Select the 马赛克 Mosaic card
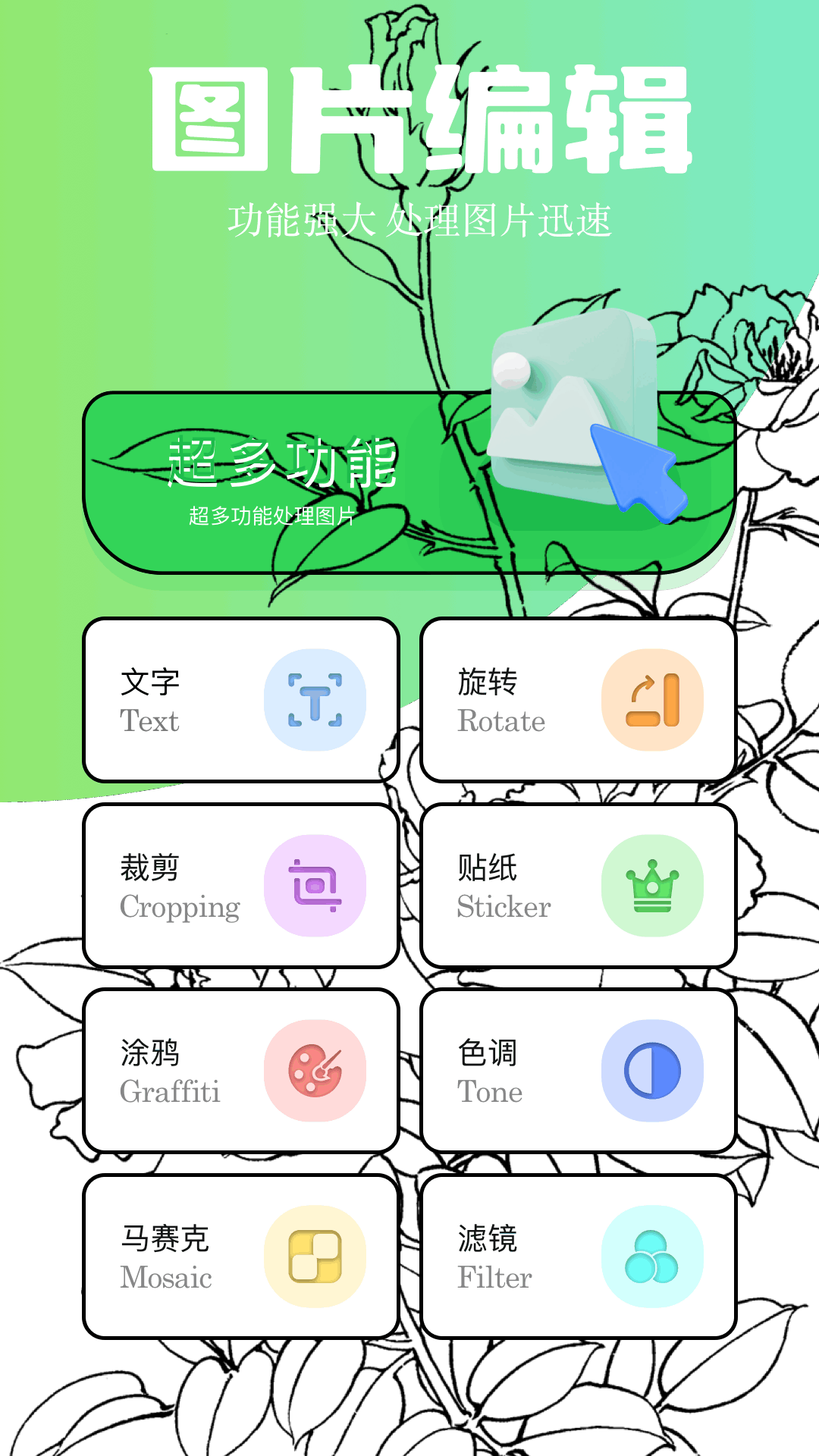This screenshot has width=819, height=1456. tap(241, 1255)
